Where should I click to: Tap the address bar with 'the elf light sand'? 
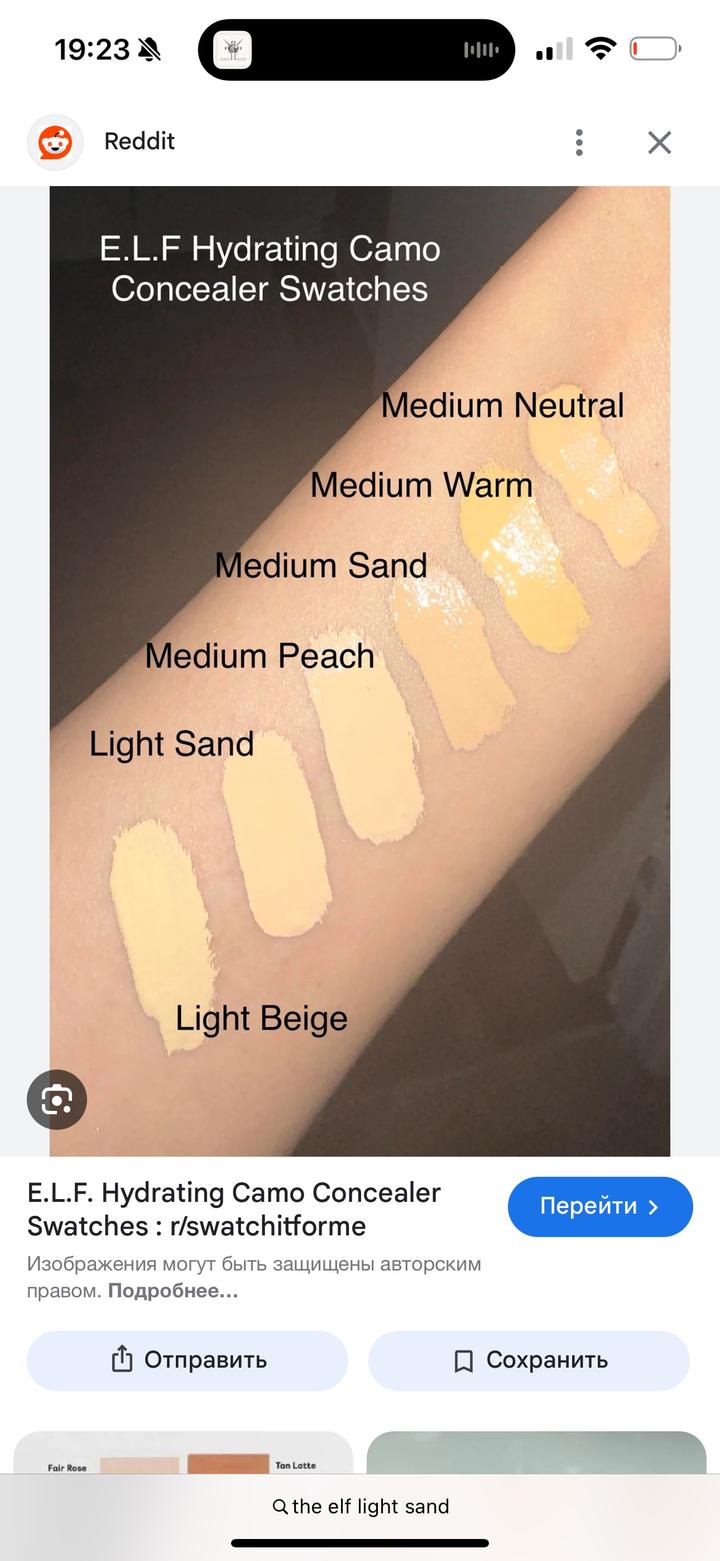click(360, 1506)
